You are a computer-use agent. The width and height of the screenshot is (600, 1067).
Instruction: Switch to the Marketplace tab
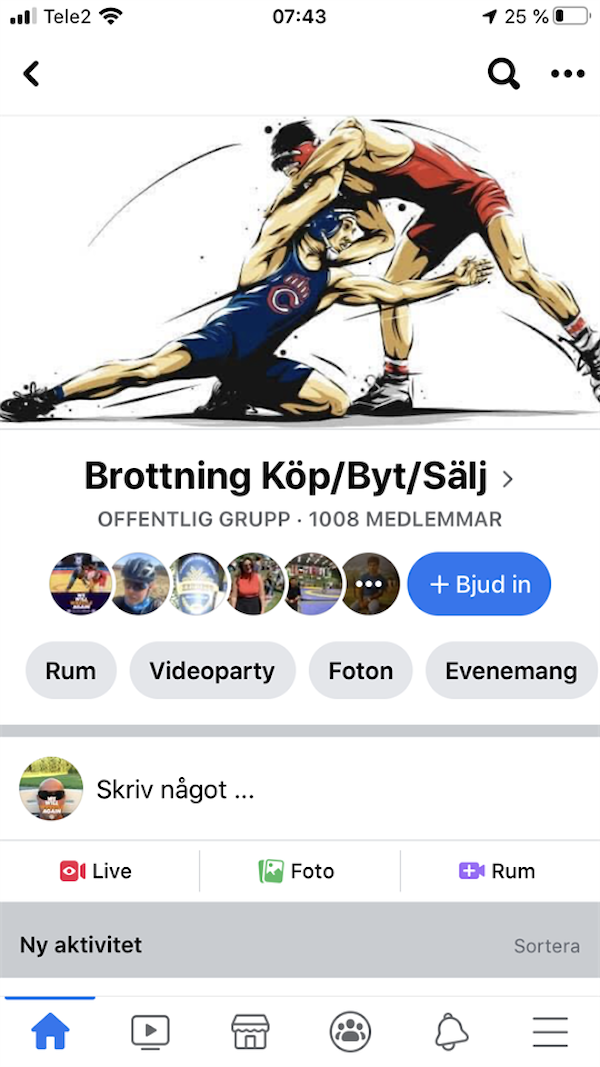(x=250, y=1031)
